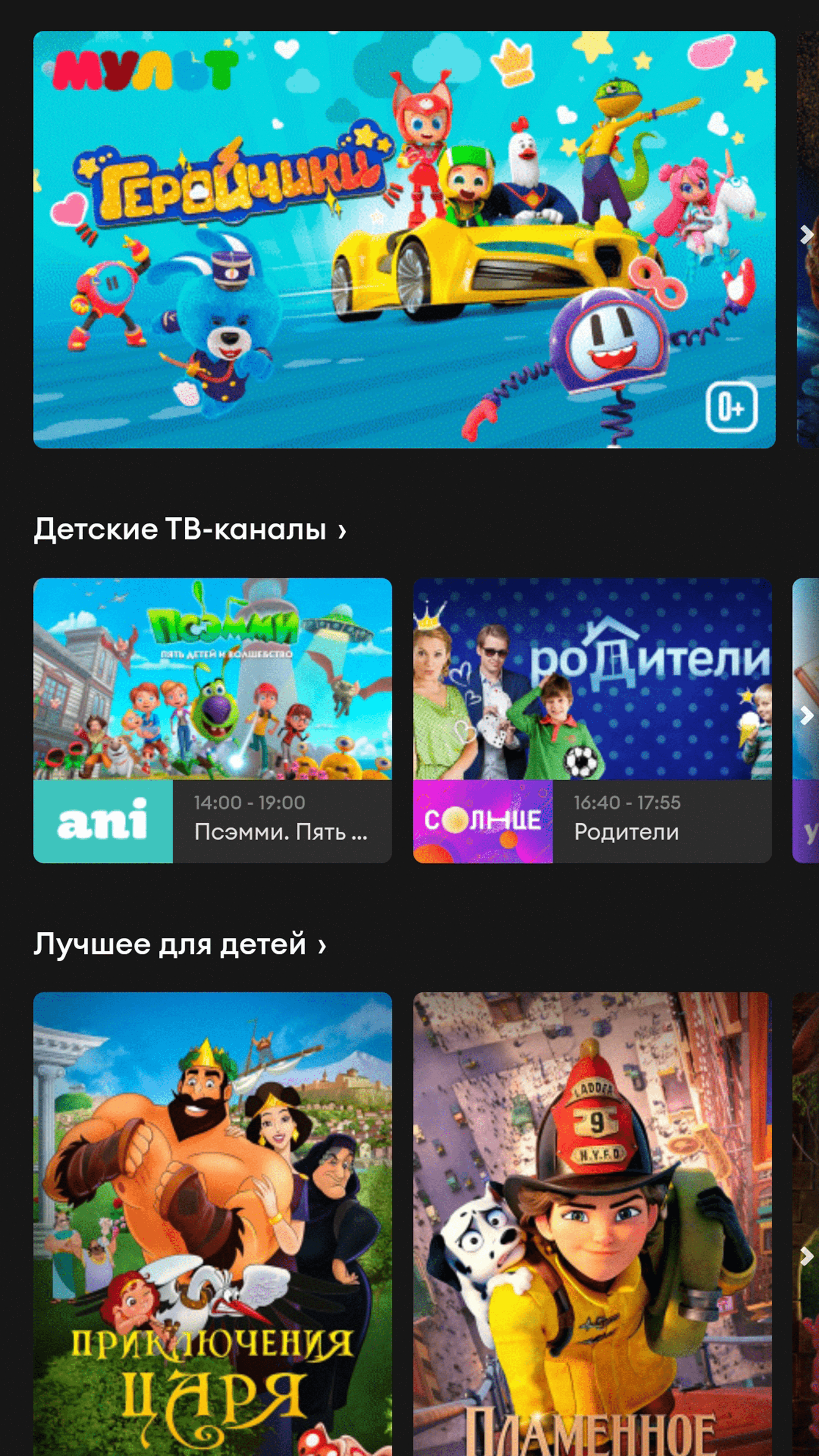819x1456 pixels.
Task: Open the Приключения царя poster
Action: (212, 1224)
